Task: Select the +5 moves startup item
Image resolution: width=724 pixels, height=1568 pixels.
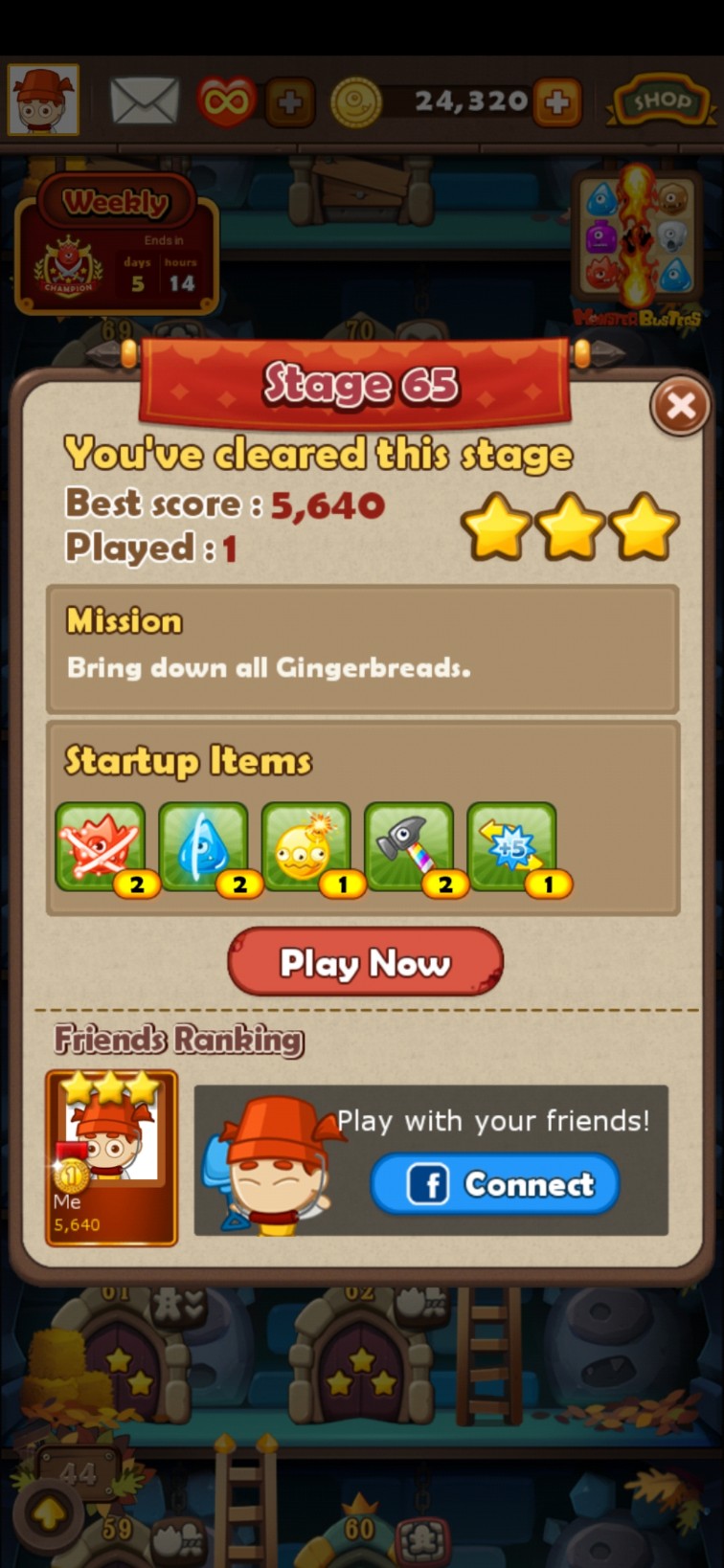Action: 511,848
